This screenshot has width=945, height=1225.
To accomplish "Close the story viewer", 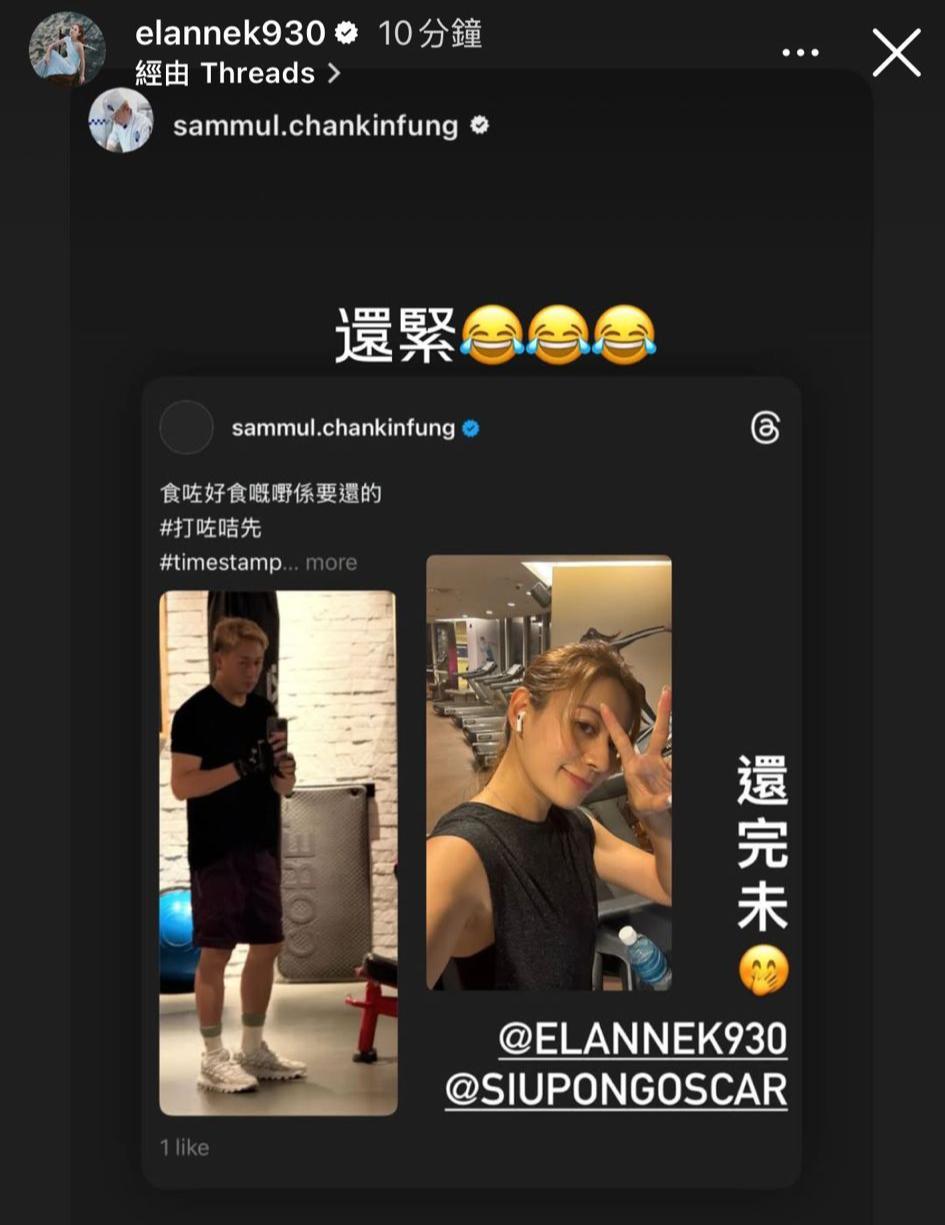I will (895, 53).
